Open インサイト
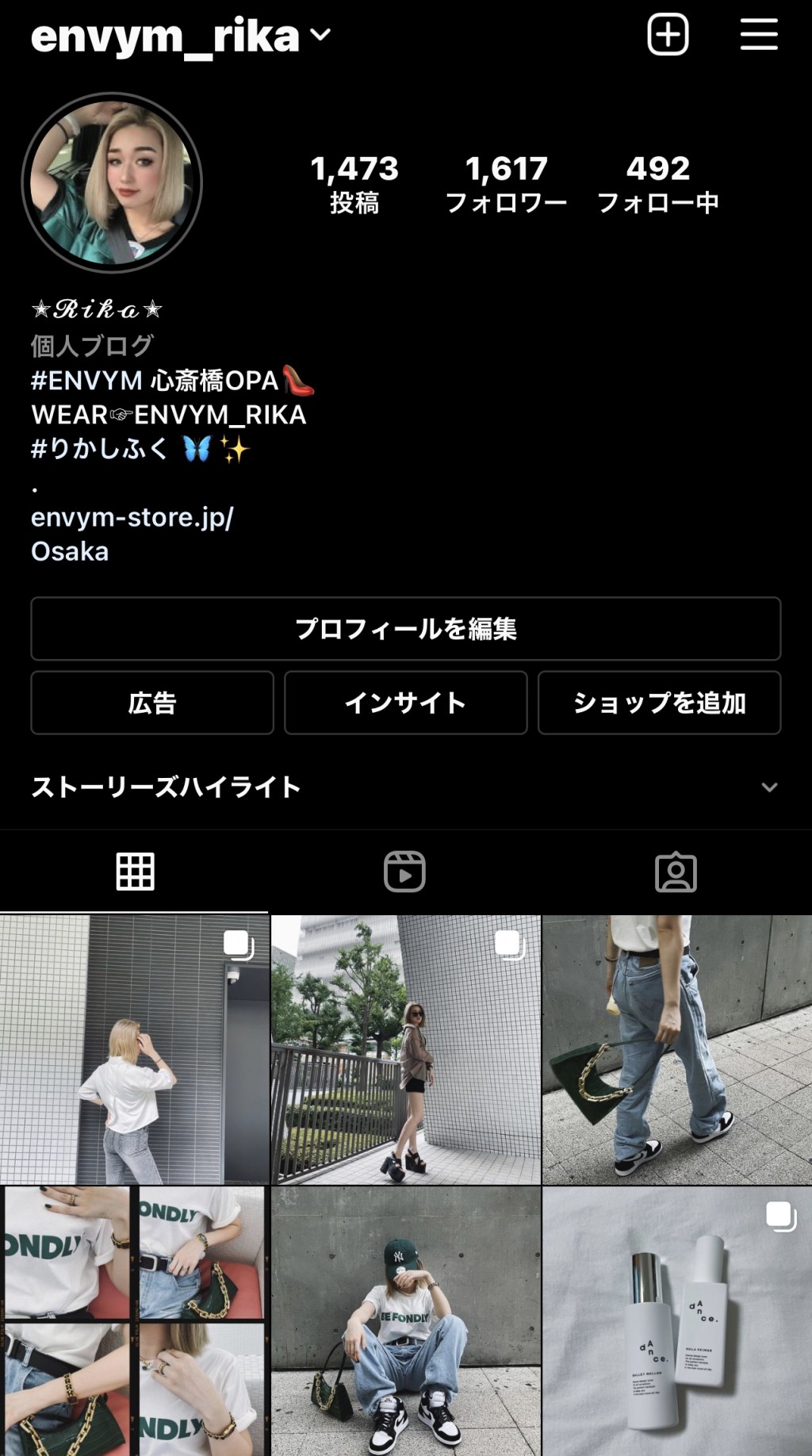 pyautogui.click(x=405, y=703)
